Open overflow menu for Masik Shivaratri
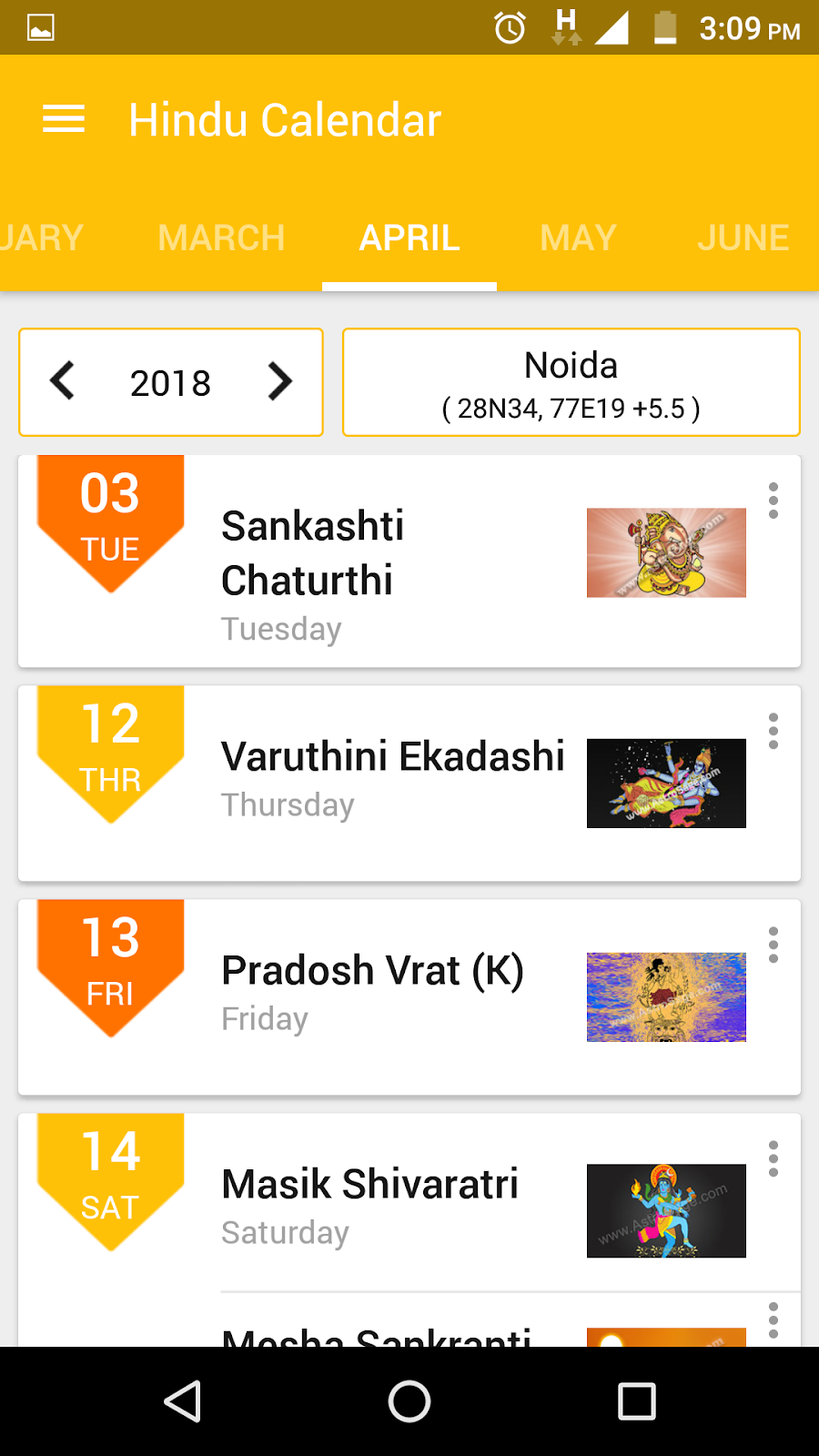The height and width of the screenshot is (1456, 819). (x=773, y=1158)
